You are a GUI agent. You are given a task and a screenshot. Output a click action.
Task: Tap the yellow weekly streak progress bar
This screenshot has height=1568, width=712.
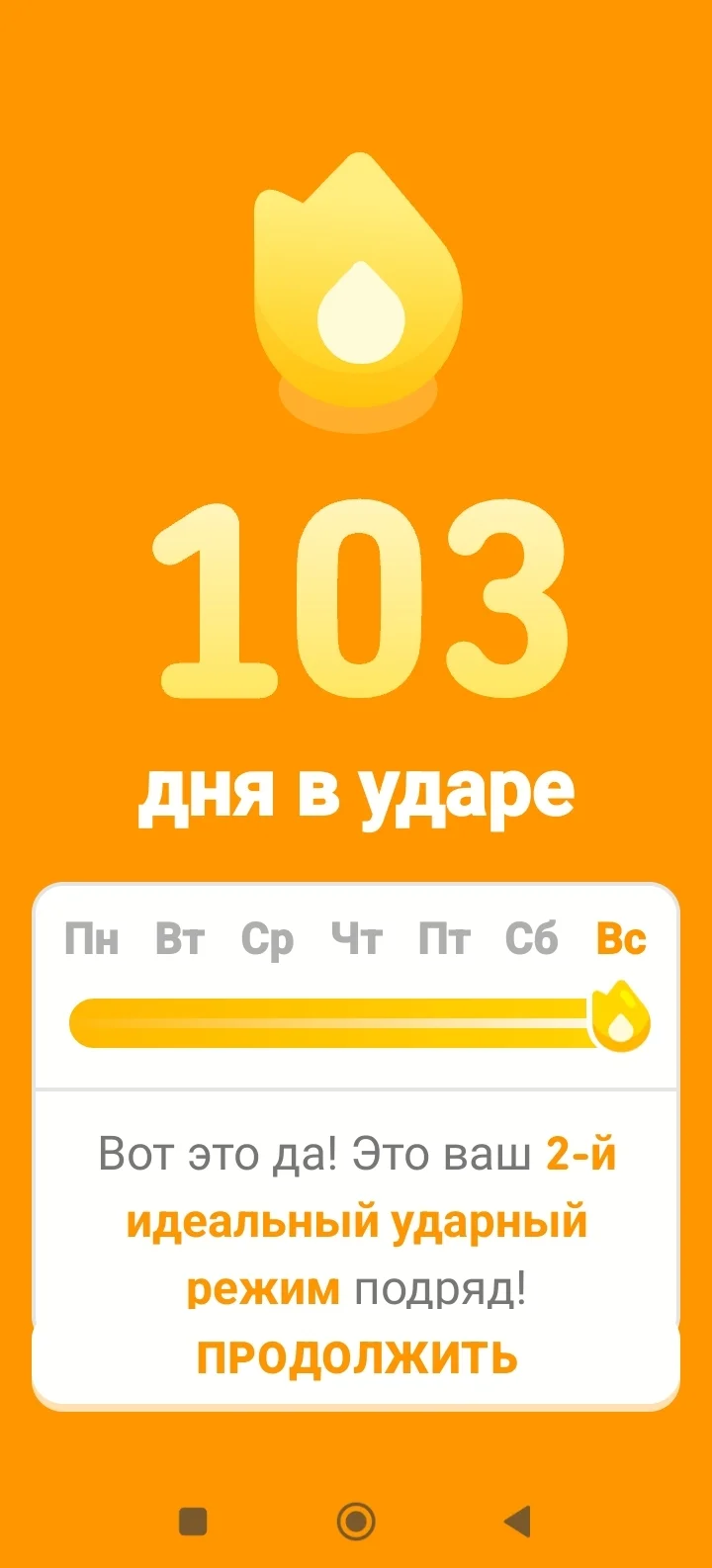click(x=336, y=1022)
